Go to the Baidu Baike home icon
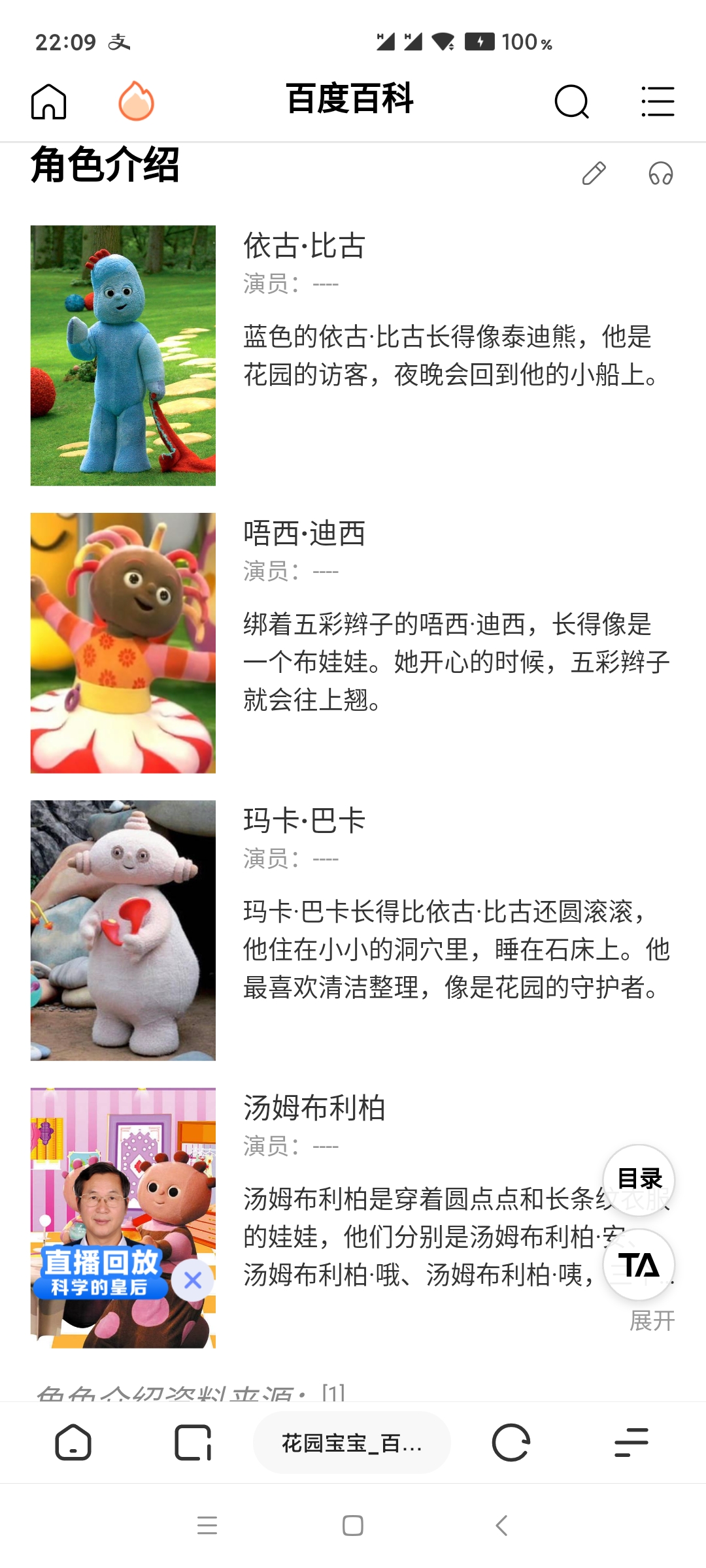 coord(49,102)
